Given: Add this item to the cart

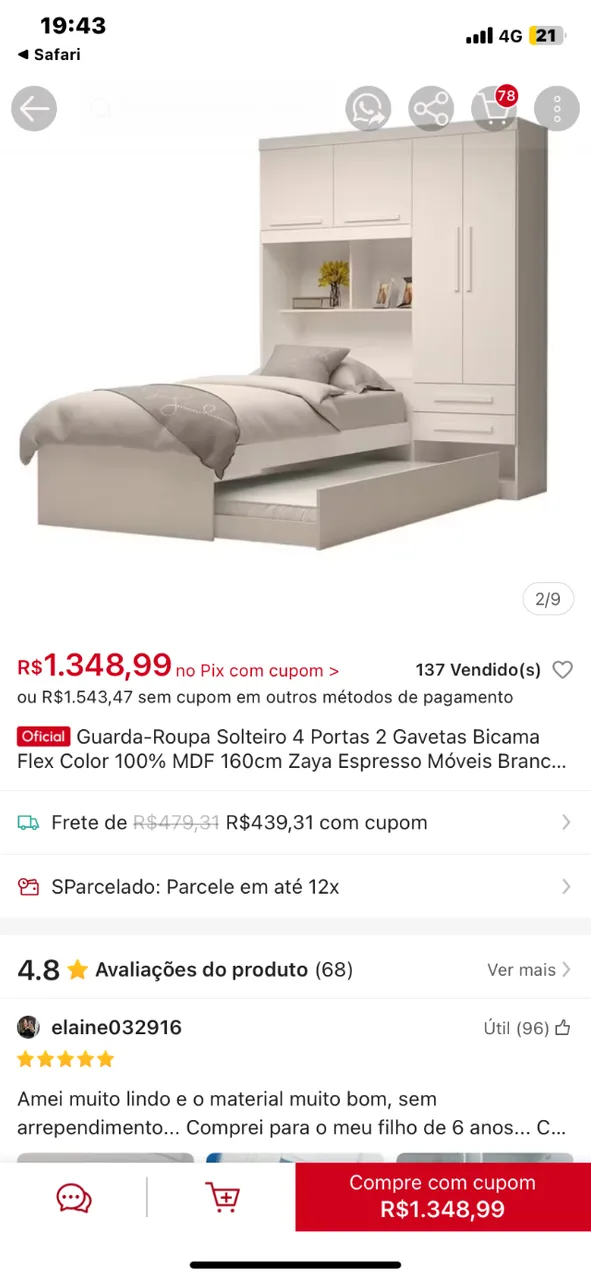Looking at the screenshot, I should pyautogui.click(x=222, y=1197).
